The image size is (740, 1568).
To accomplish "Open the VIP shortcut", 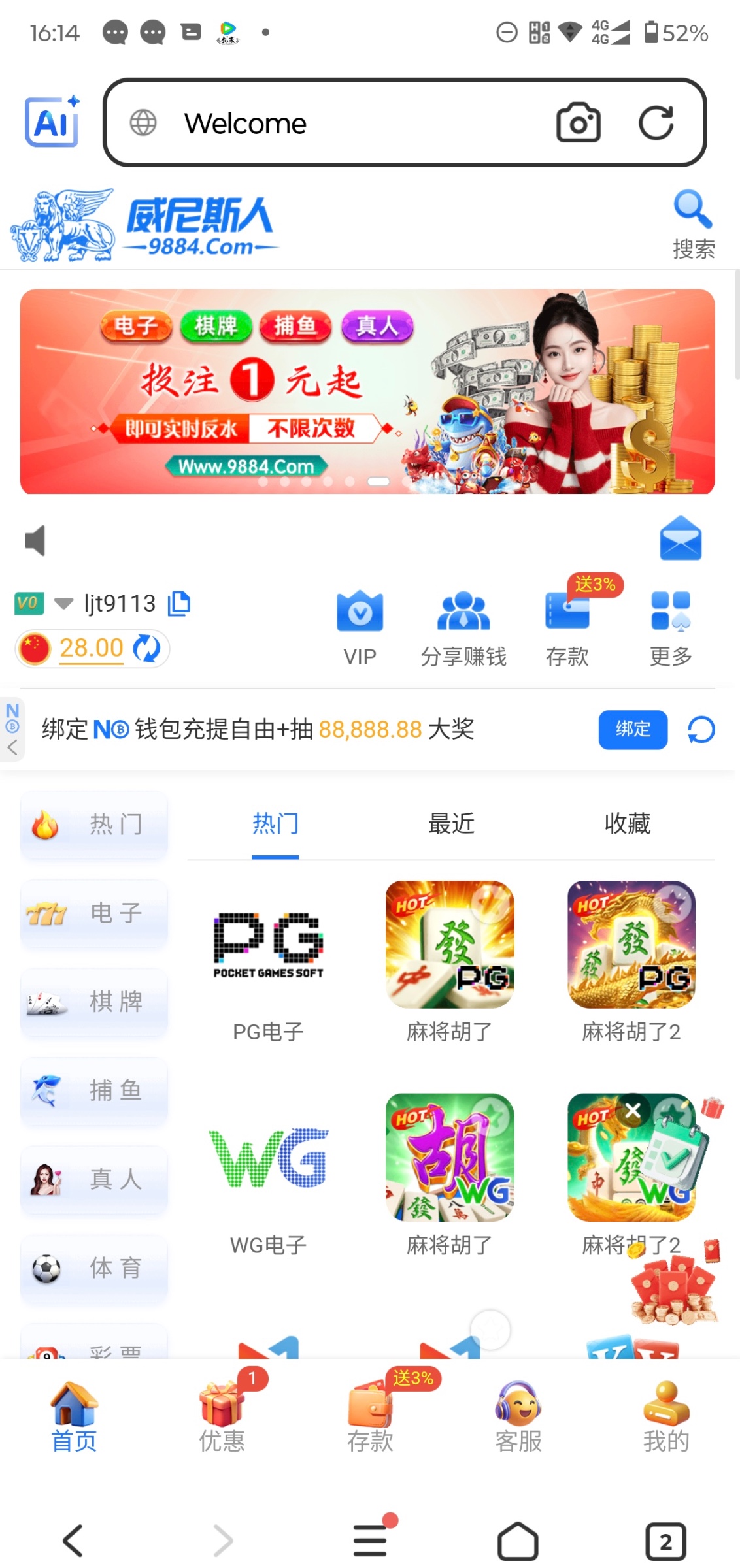I will point(360,627).
